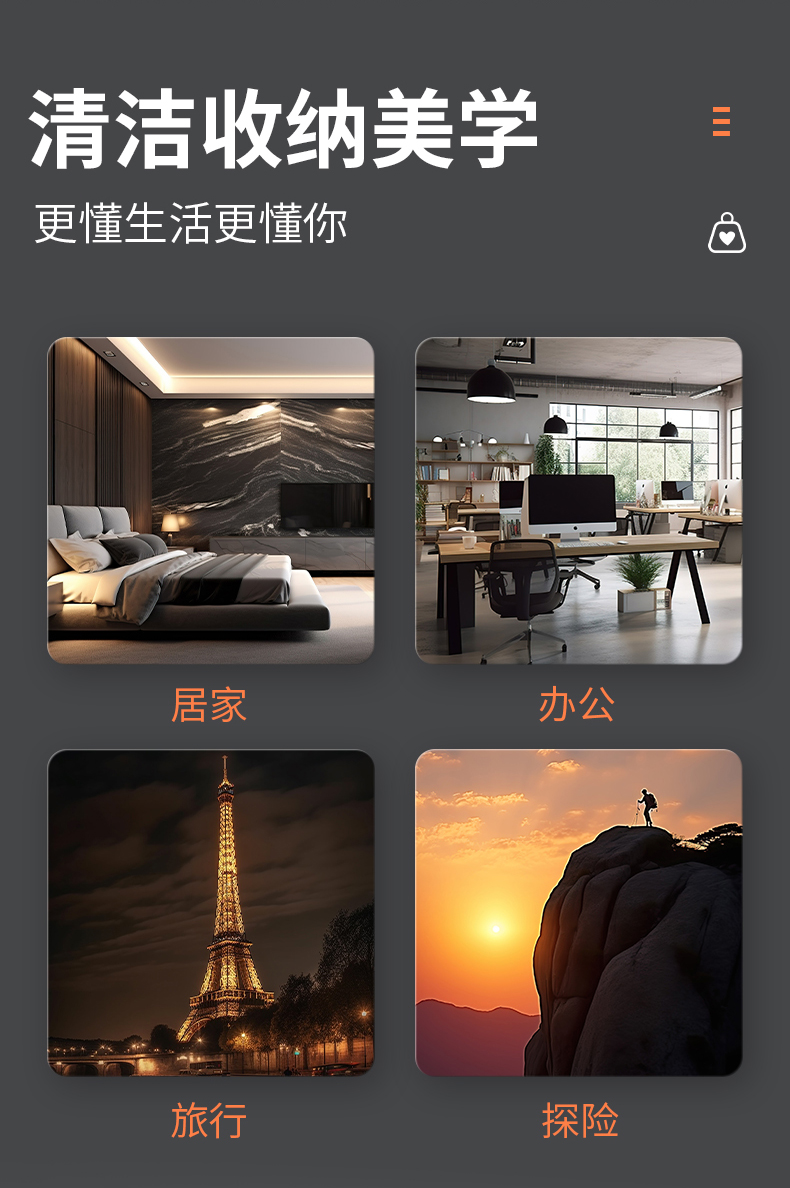Open the 旅行 travel category tile
Viewport: 790px width, 1188px height.
[211, 912]
